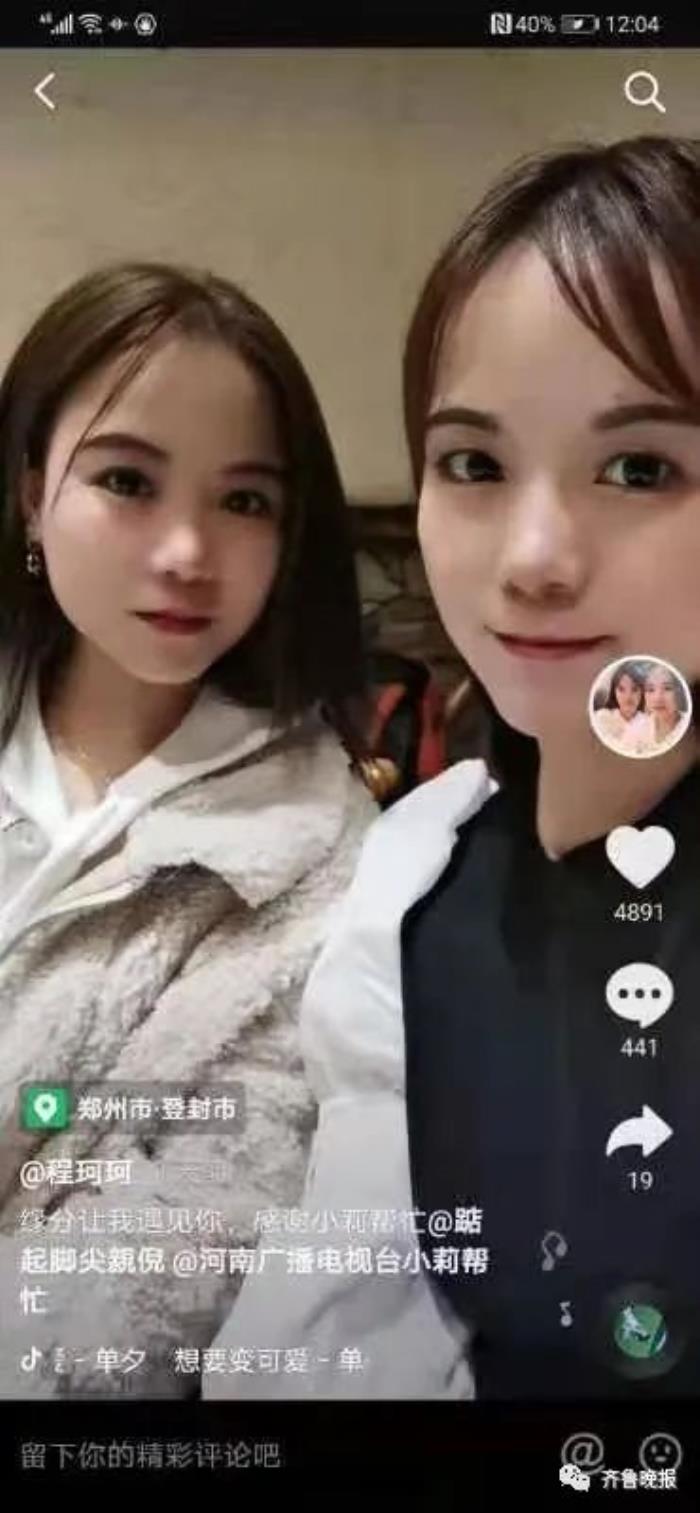Like this video with the heart
The width and height of the screenshot is (700, 1513).
tap(640, 856)
